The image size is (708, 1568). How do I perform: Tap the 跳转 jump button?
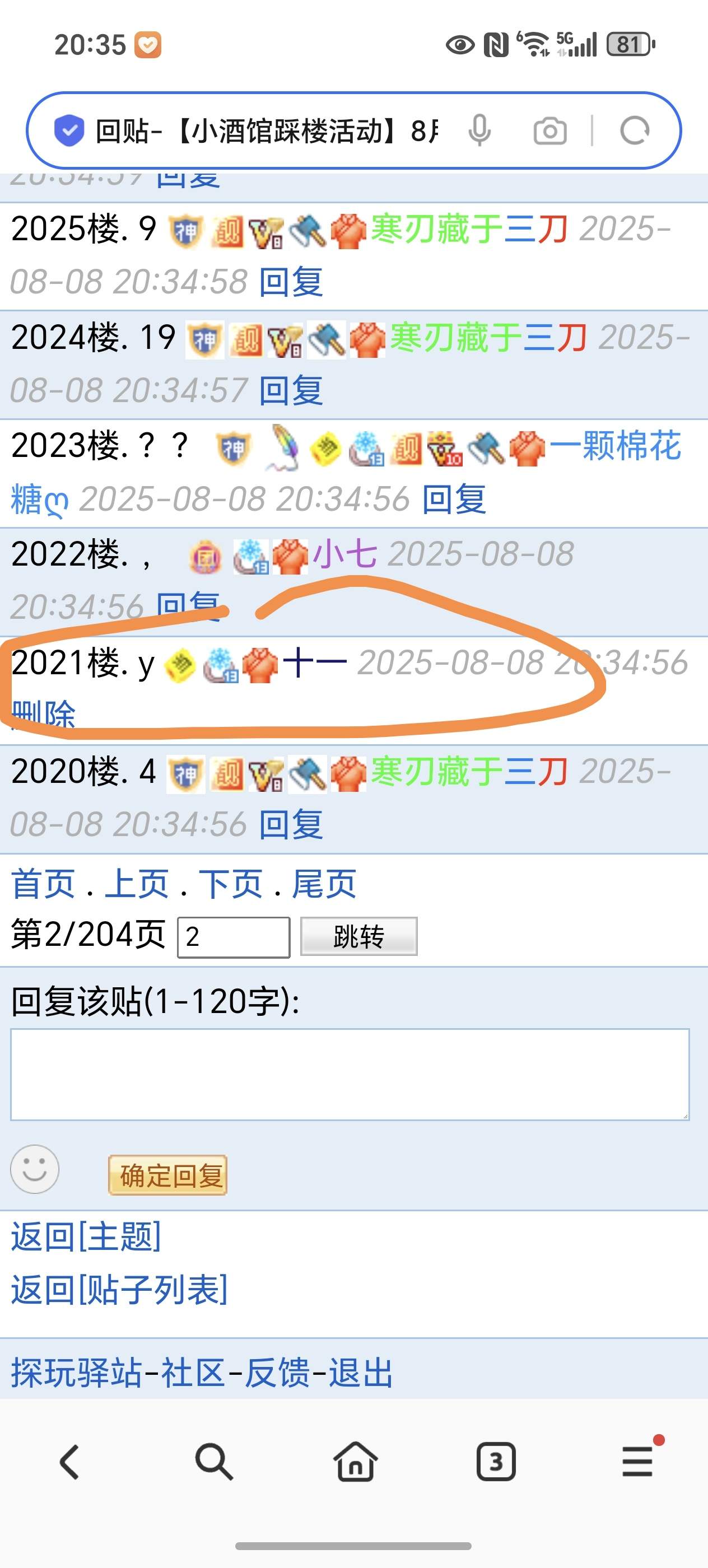click(358, 937)
